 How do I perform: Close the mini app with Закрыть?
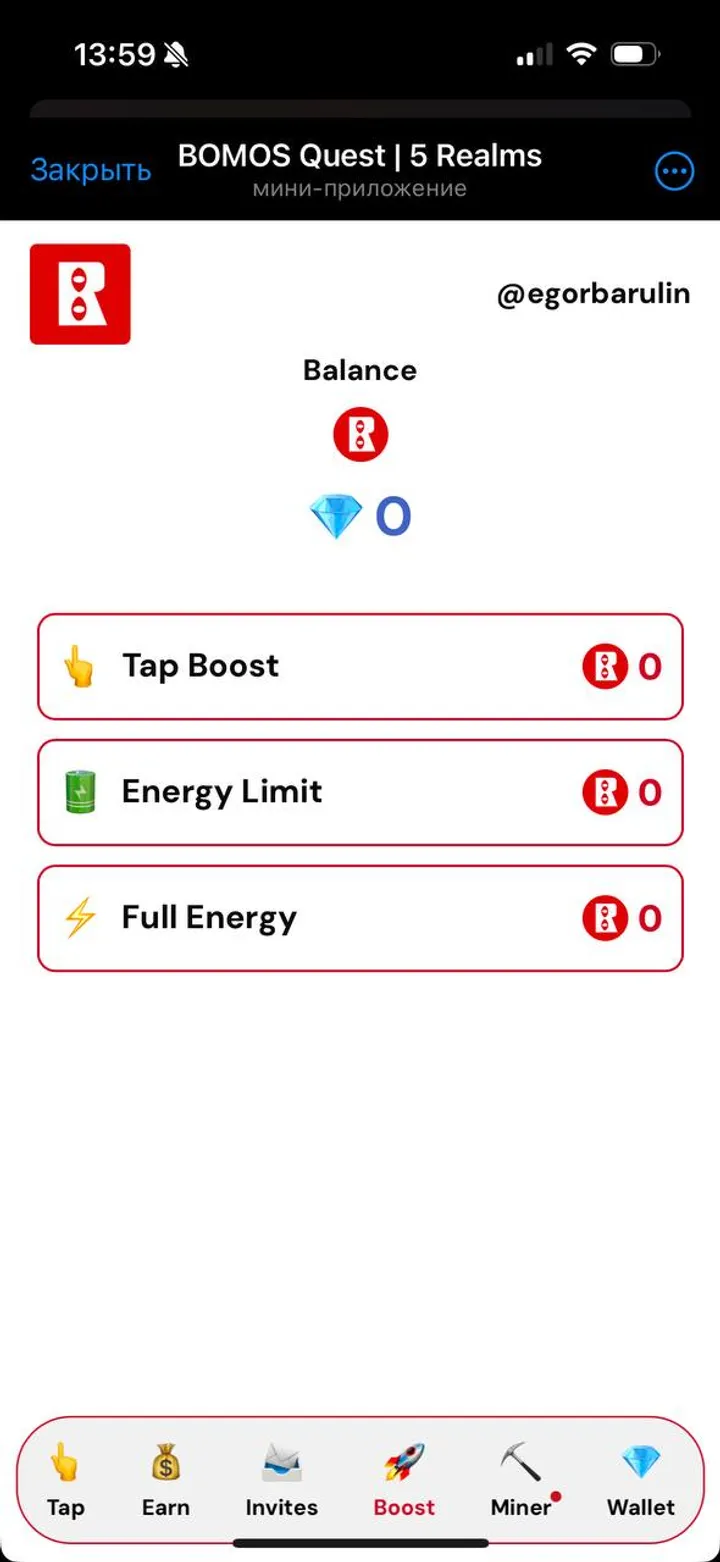(x=90, y=171)
